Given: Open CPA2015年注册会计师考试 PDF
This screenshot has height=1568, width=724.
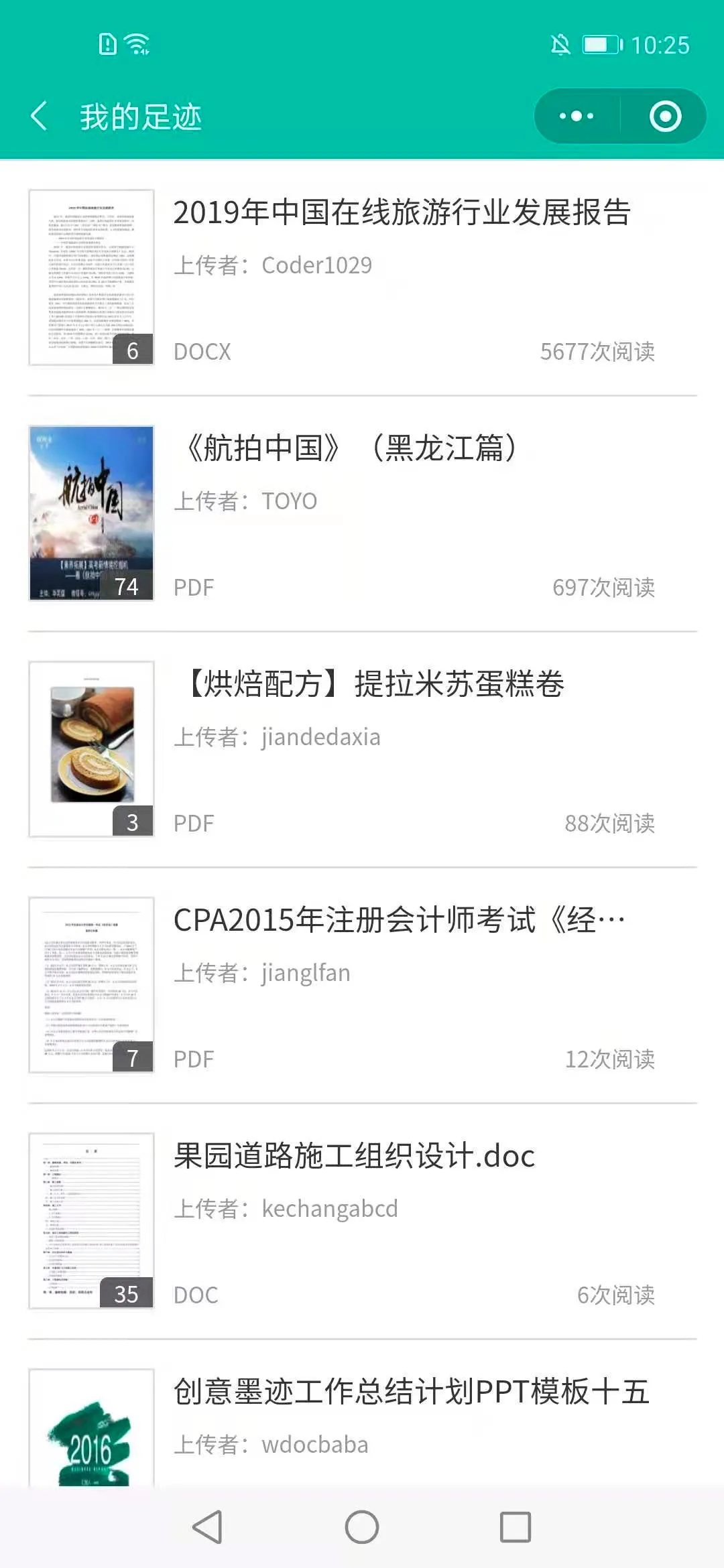Looking at the screenshot, I should [398, 920].
